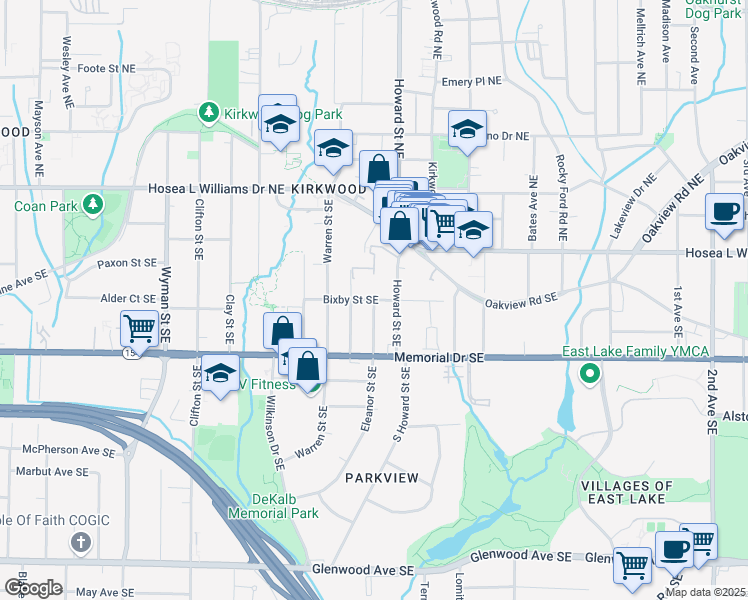
Task: Open the shopping bag marker on Bixby St SE
Action: coord(283,330)
